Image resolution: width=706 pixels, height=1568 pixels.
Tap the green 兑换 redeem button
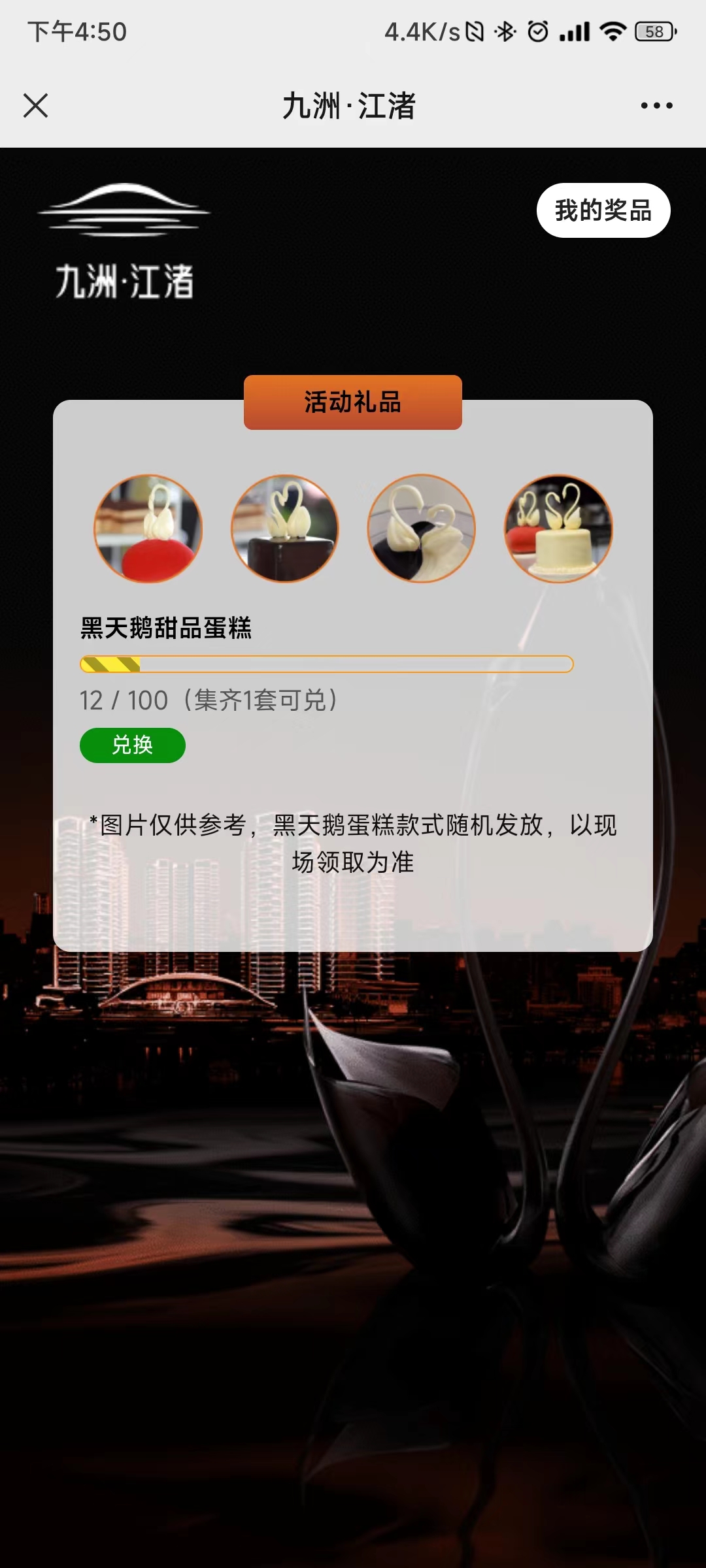coord(133,745)
